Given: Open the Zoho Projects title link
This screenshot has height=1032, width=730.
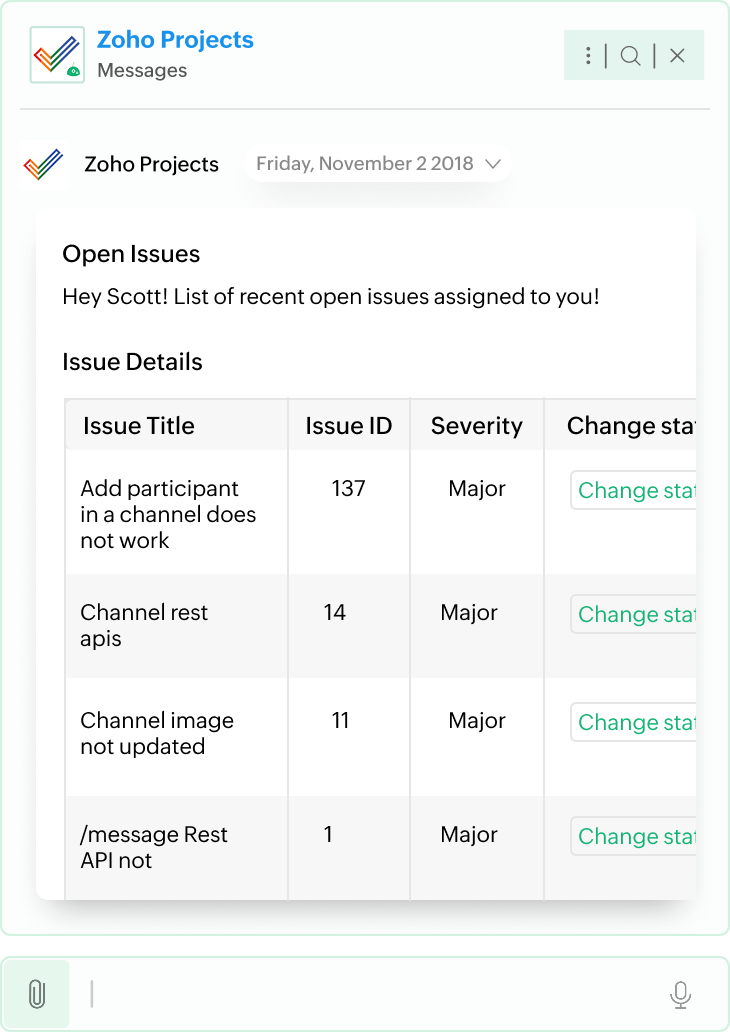Looking at the screenshot, I should tap(175, 40).
